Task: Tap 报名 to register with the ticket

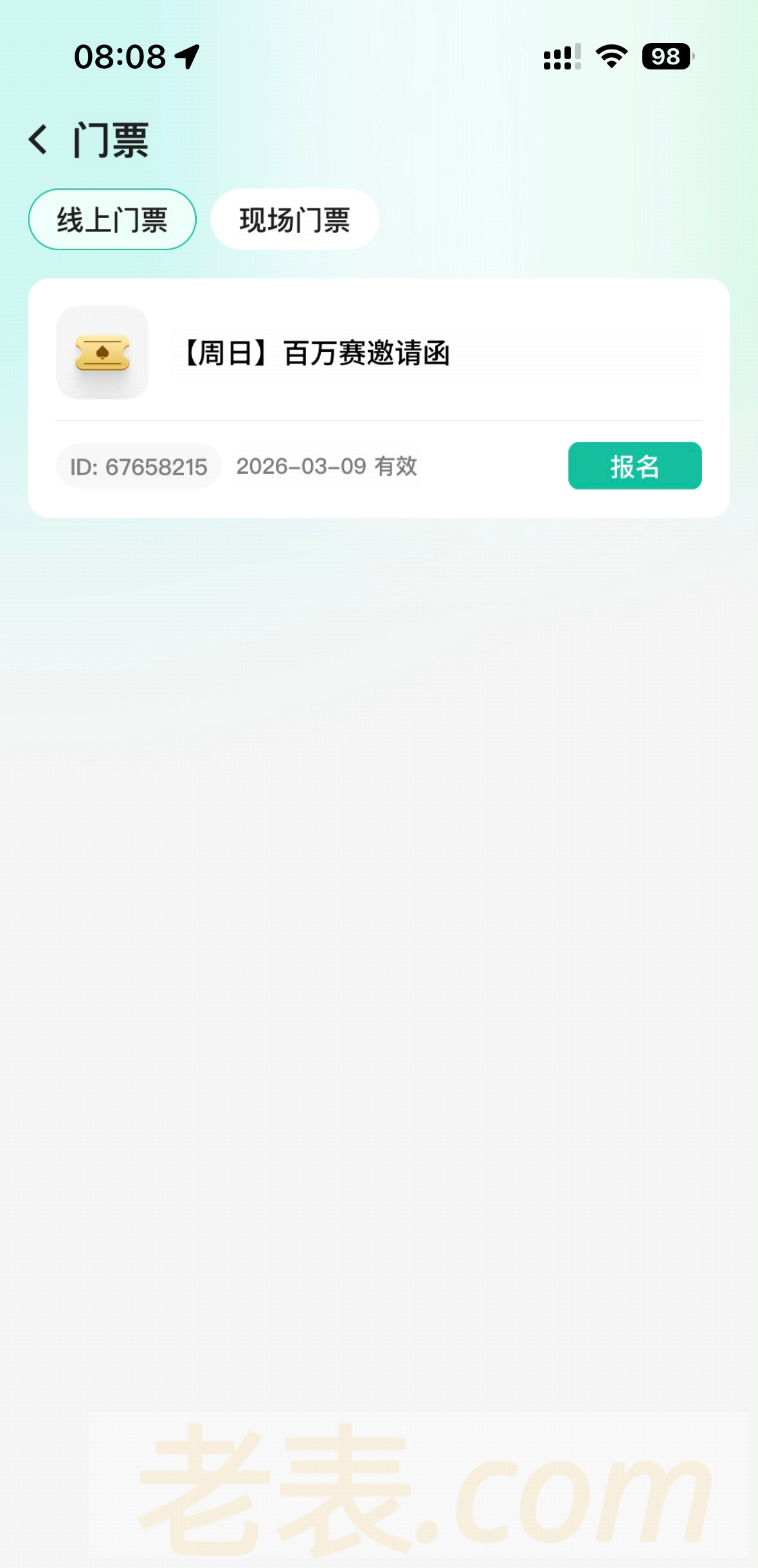Action: pos(634,466)
